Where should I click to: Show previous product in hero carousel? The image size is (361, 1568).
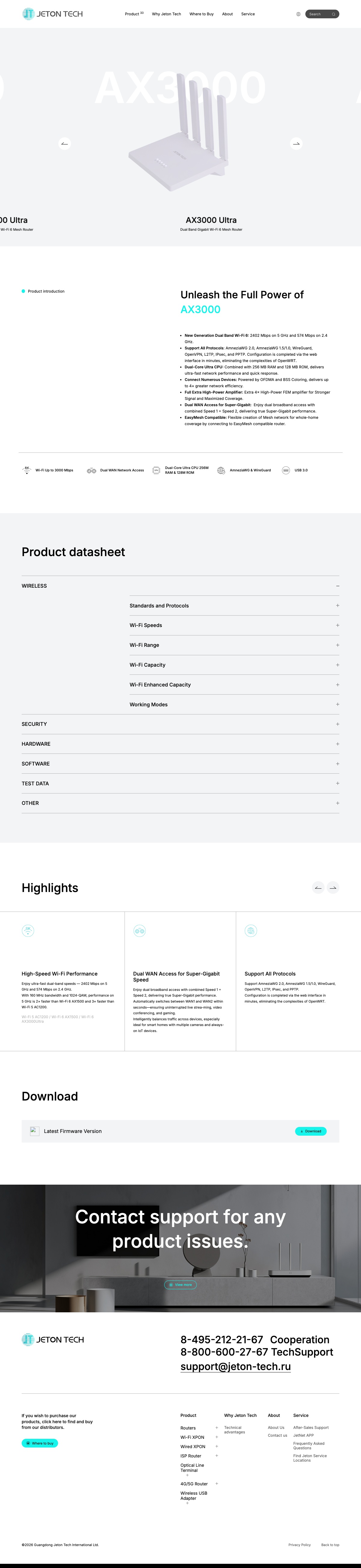(65, 144)
